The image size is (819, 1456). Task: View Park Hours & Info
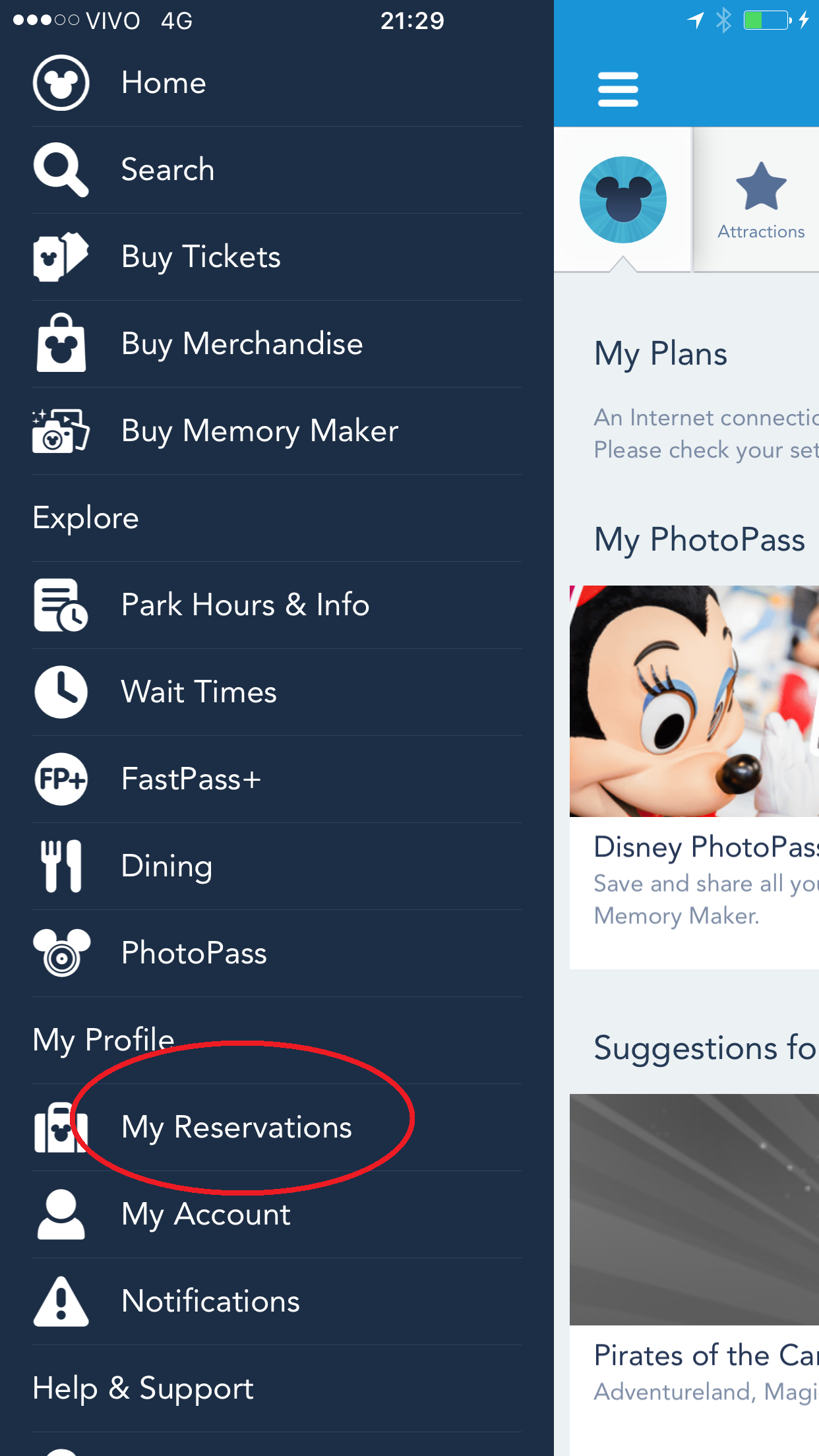(x=245, y=605)
